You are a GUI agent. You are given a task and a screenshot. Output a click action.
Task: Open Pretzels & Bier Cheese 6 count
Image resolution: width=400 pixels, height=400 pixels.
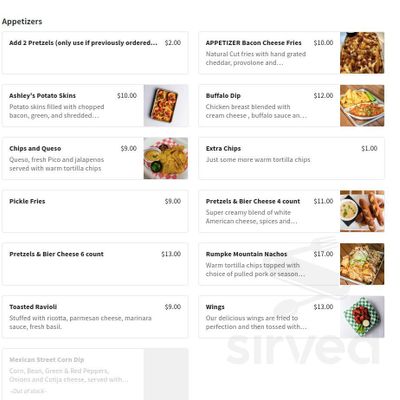point(95,264)
